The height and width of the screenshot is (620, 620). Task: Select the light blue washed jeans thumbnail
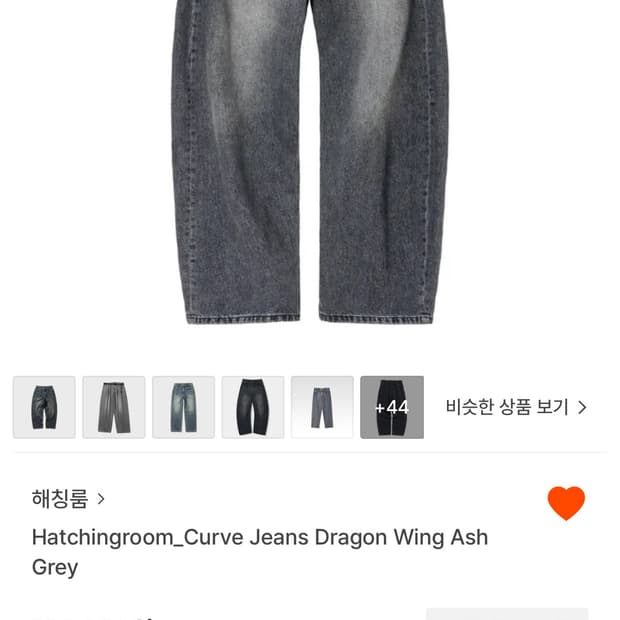(183, 407)
